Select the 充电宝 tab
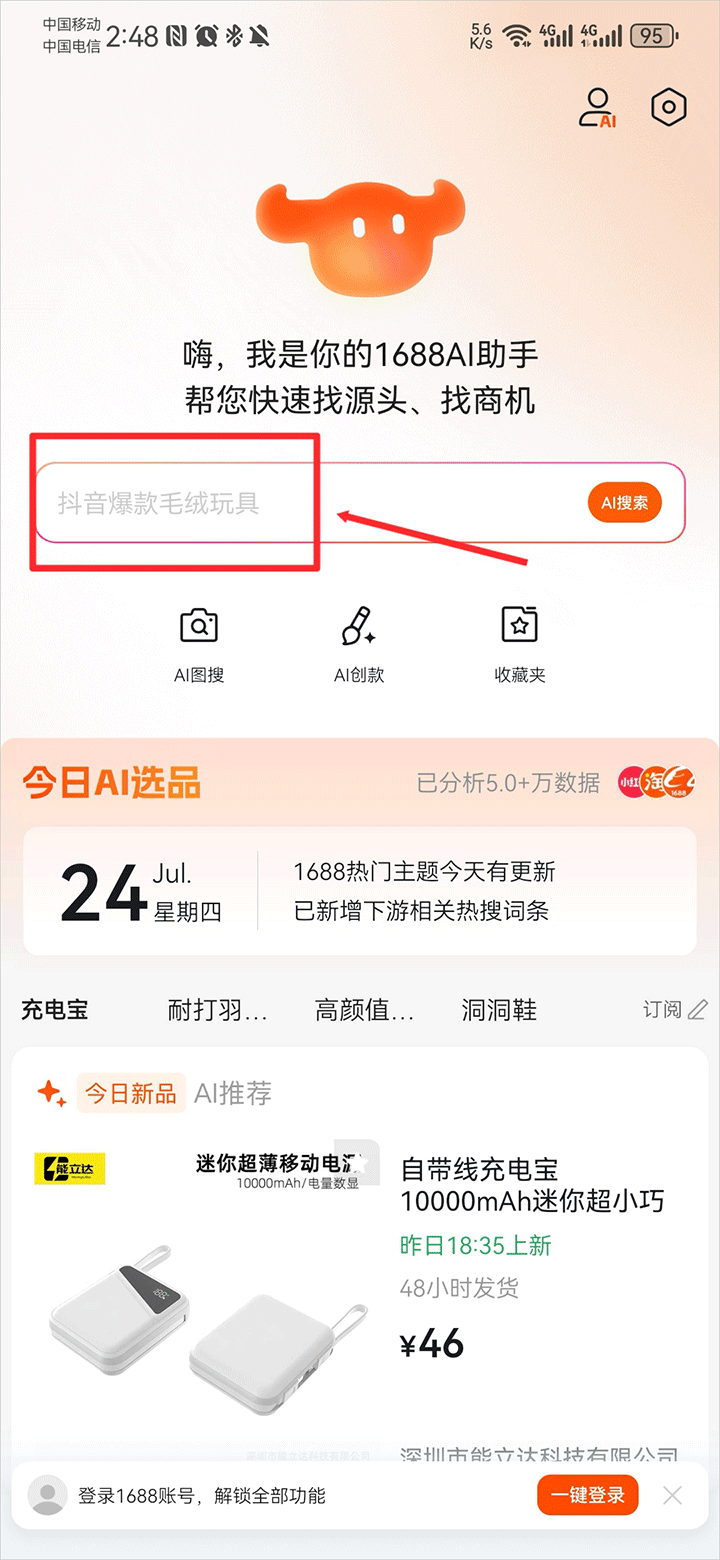720x1560 pixels. (55, 1010)
